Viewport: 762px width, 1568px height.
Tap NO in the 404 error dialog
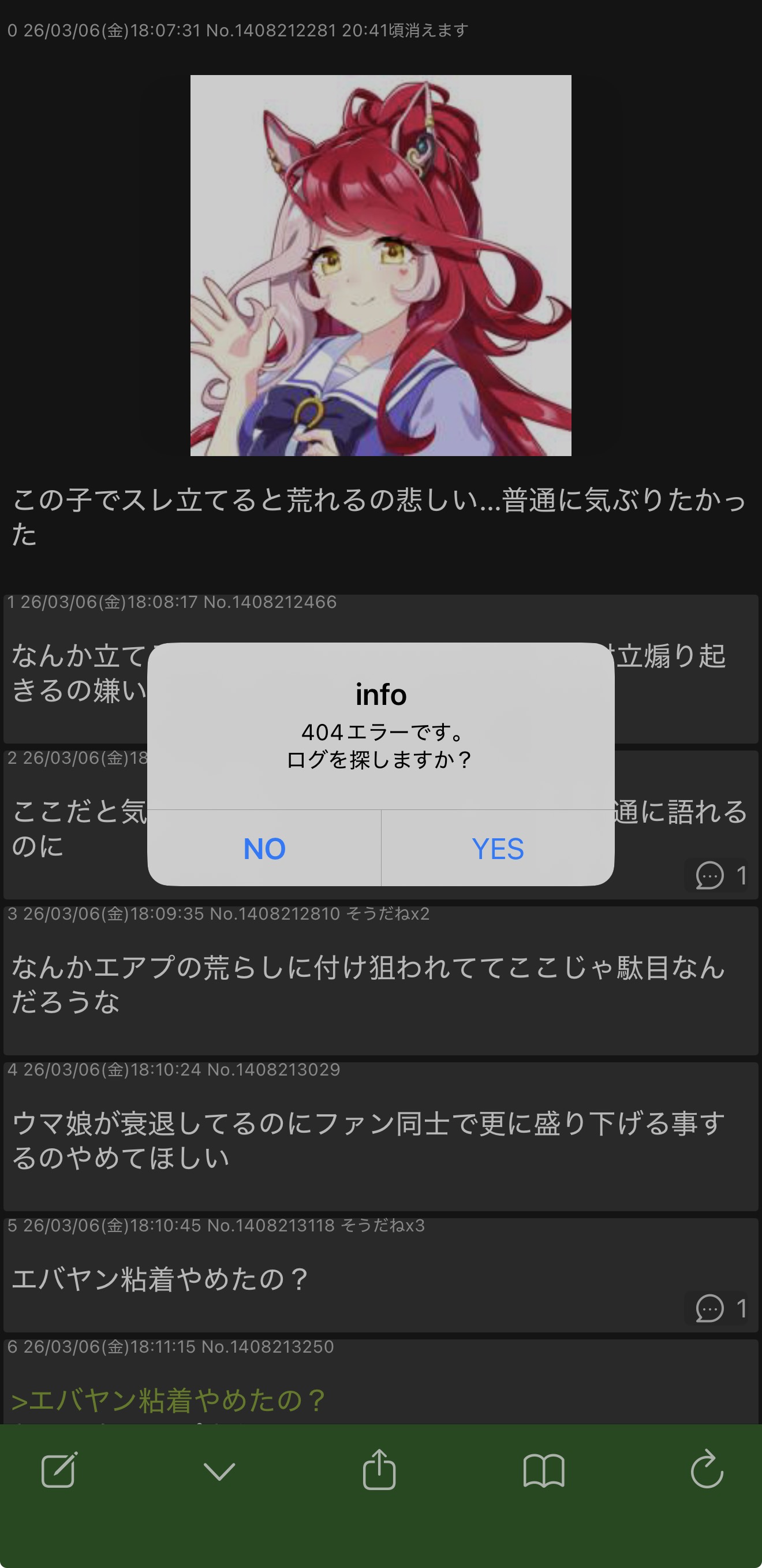[264, 848]
